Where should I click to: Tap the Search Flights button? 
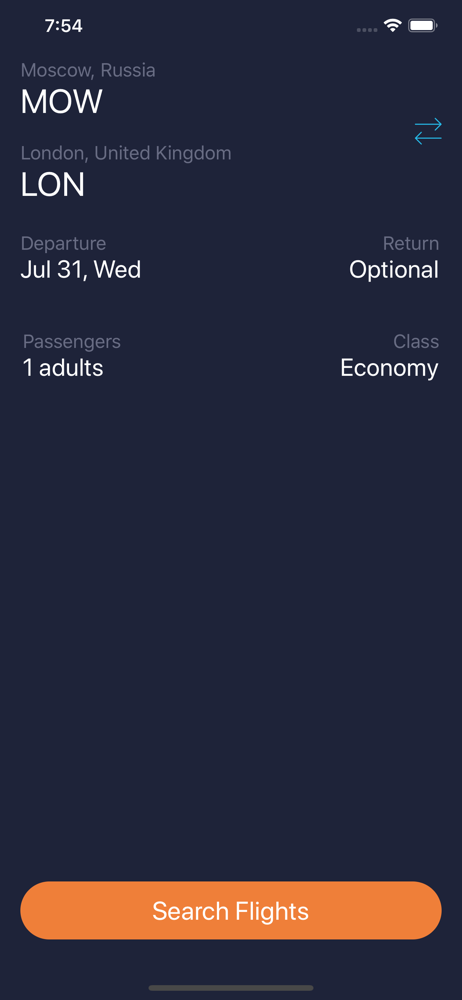click(231, 910)
